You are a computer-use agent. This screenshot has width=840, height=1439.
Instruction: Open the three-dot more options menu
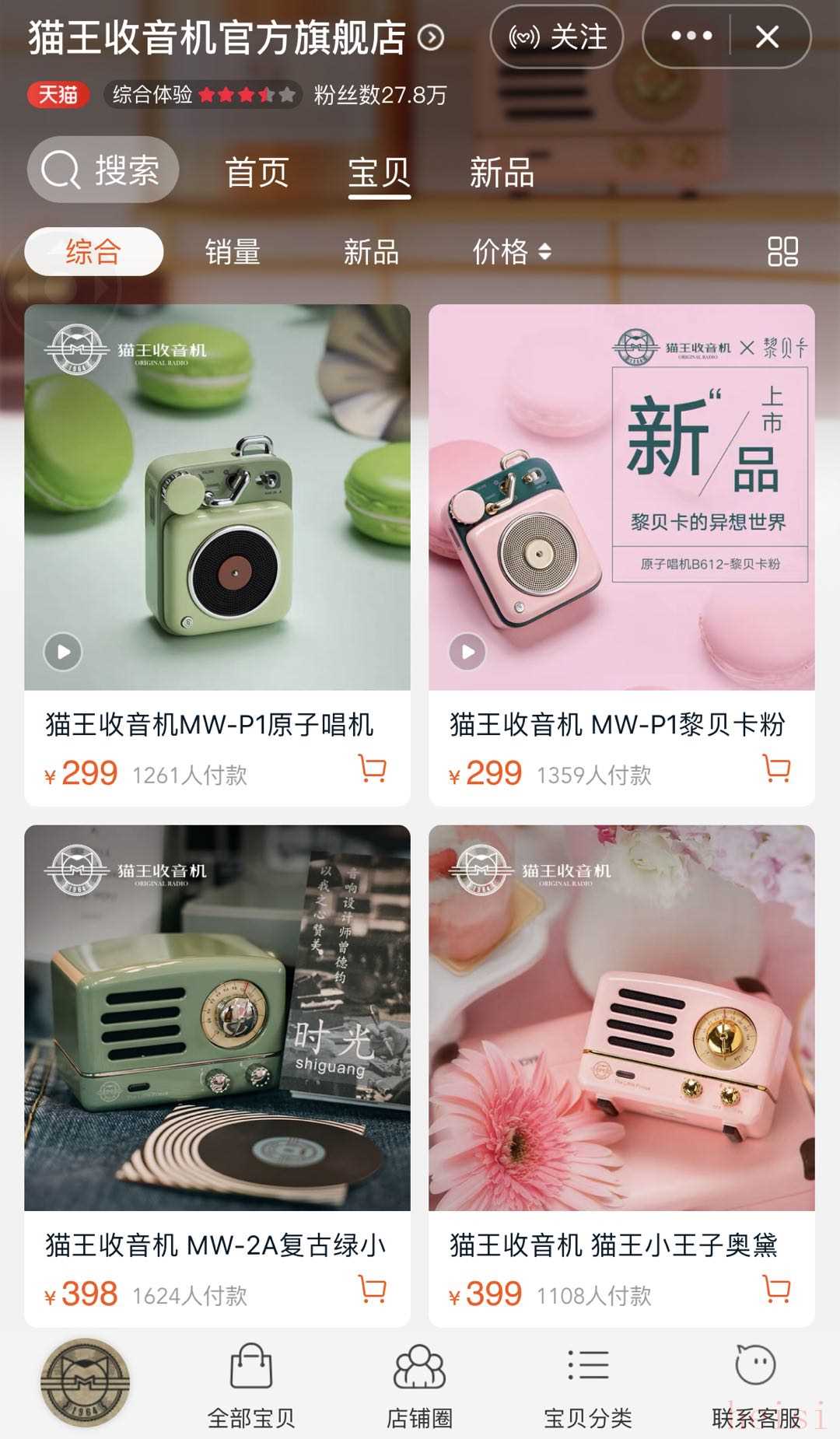point(691,37)
